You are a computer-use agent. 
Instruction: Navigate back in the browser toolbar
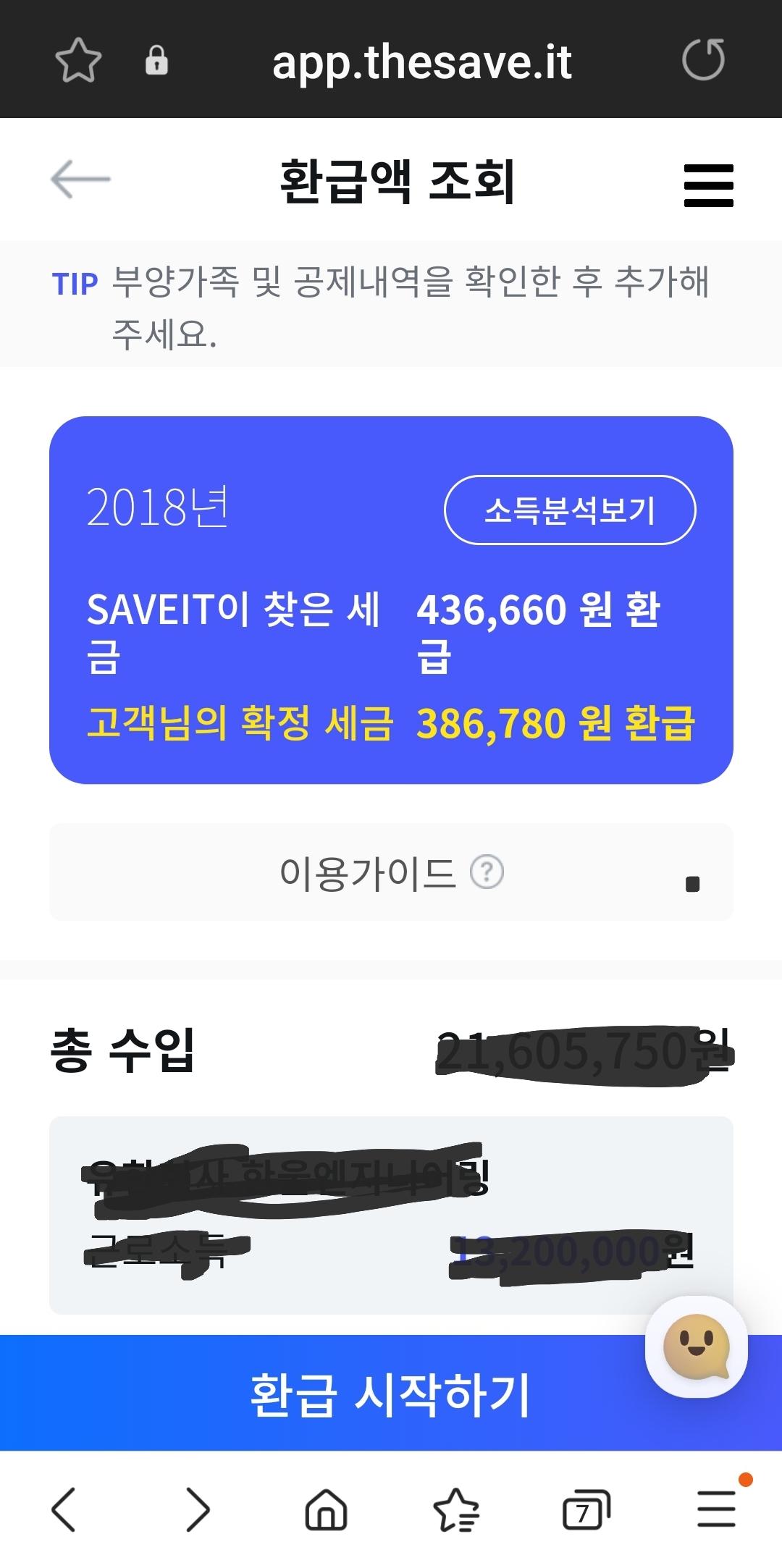(64, 1510)
